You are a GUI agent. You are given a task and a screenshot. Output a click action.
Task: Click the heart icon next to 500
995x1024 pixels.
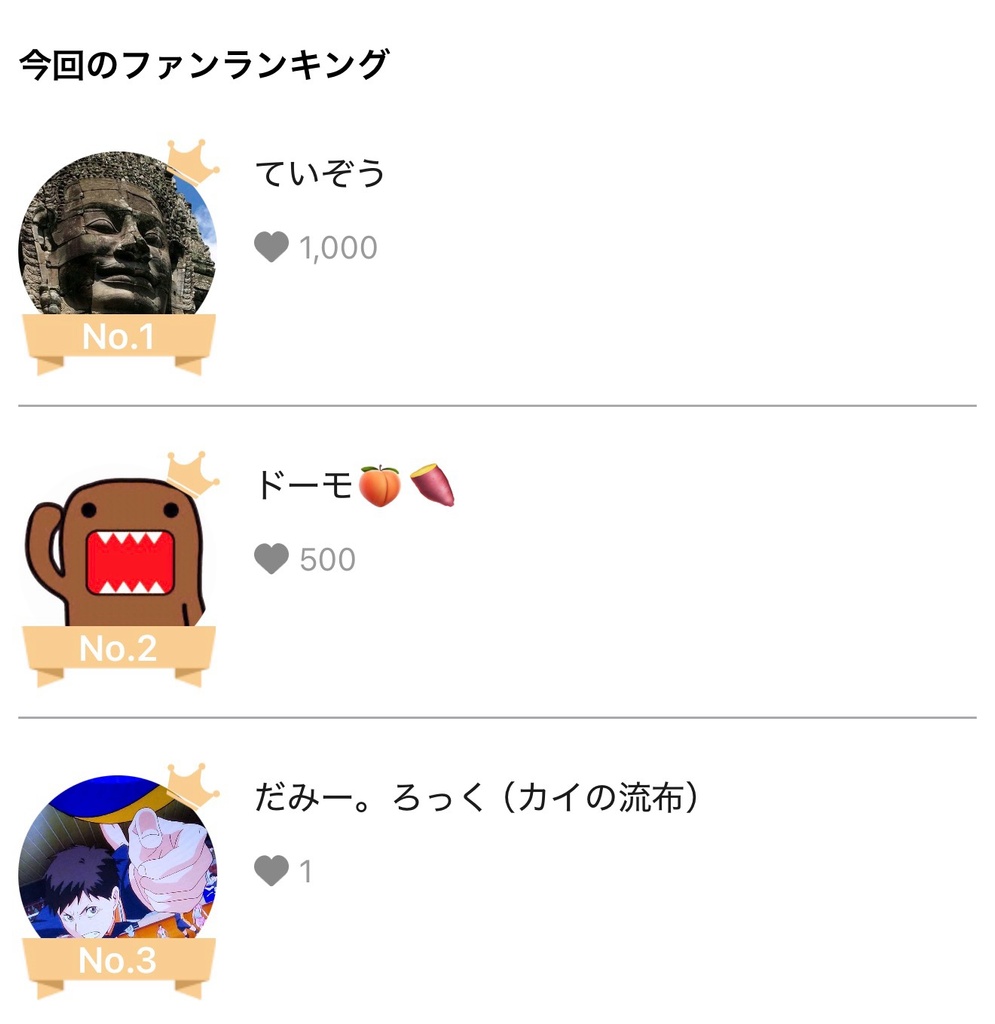coord(272,558)
